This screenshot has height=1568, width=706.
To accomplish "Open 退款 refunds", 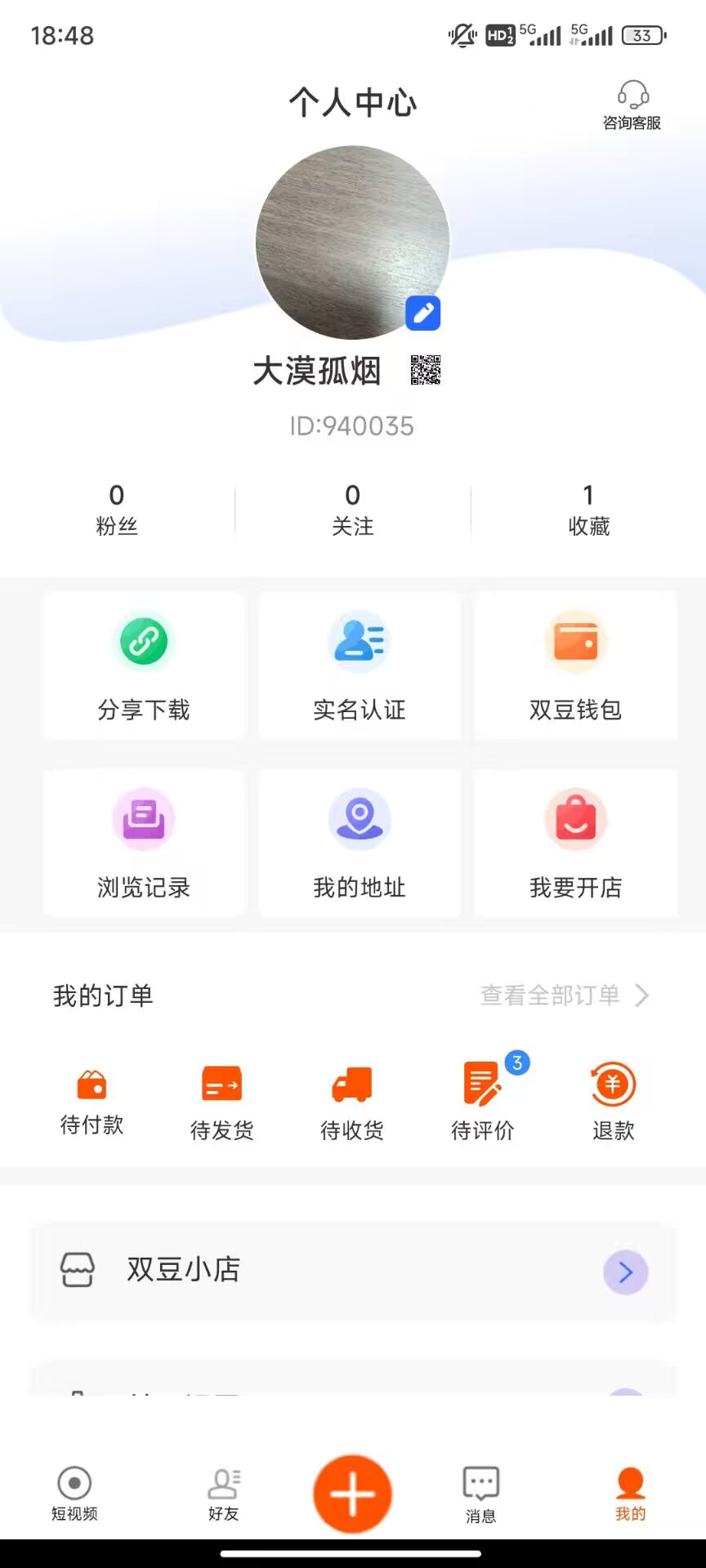I will 613,1102.
